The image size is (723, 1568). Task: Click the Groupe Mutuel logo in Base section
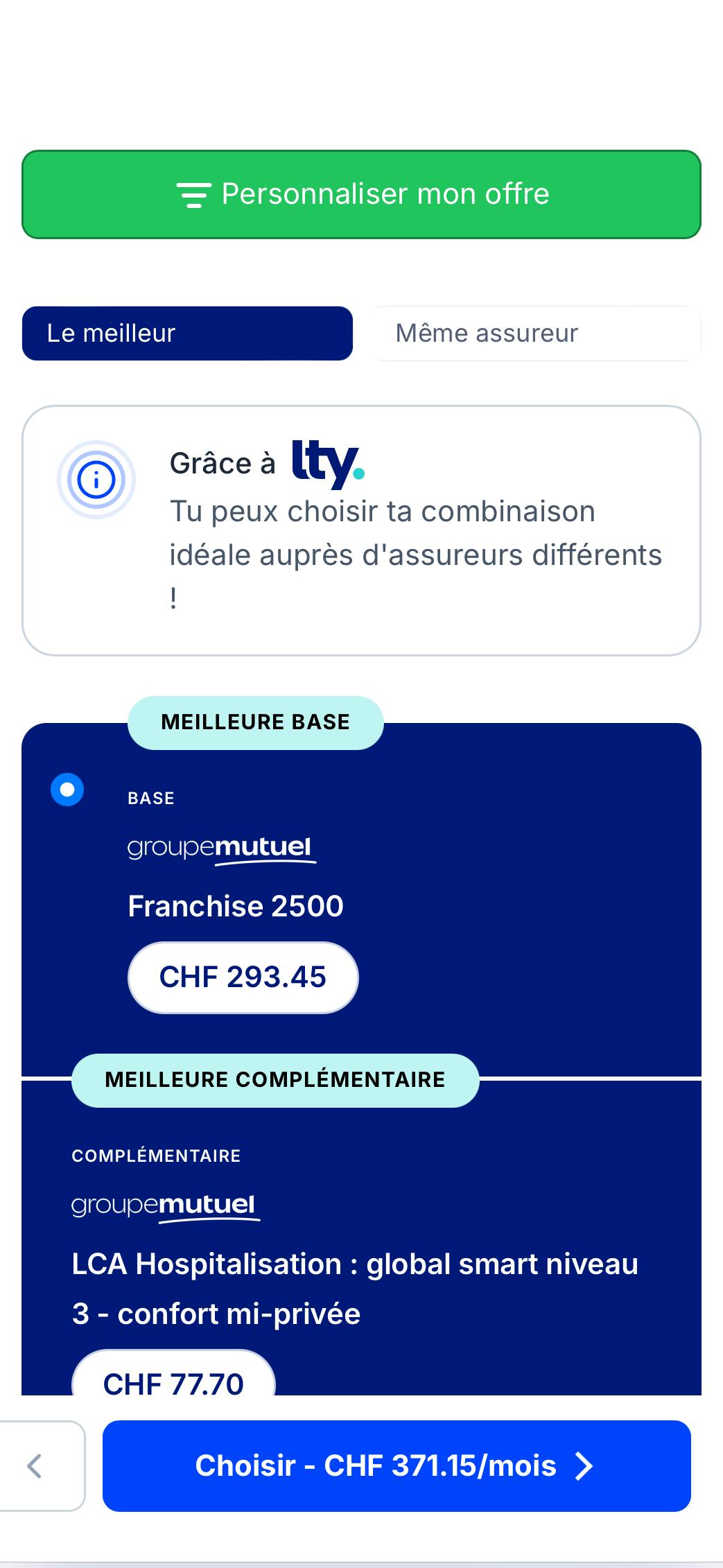pyautogui.click(x=221, y=847)
